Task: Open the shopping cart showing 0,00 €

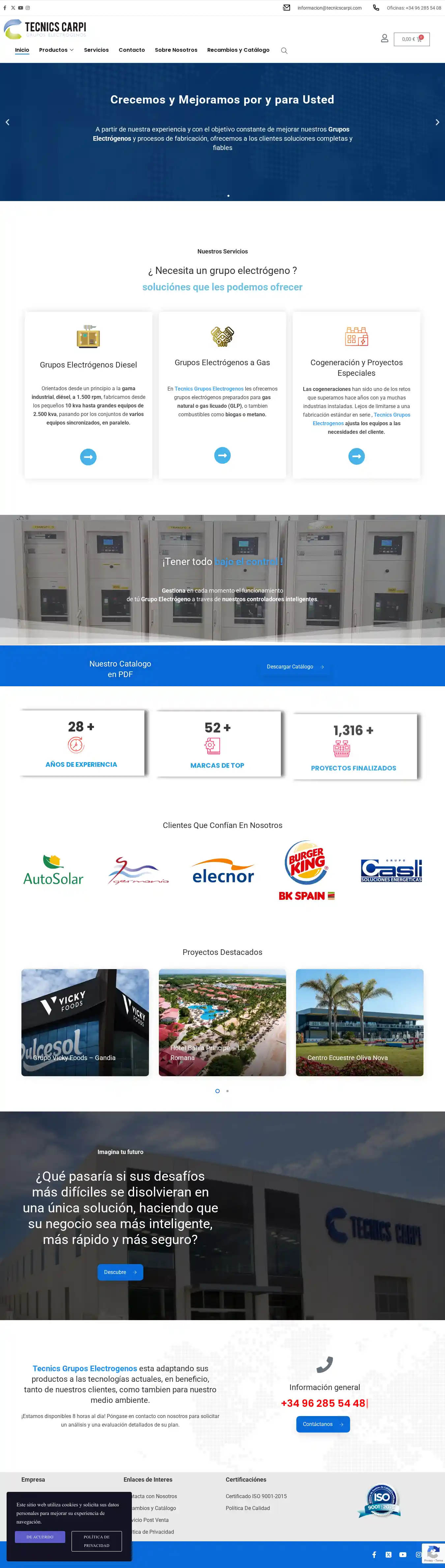Action: click(411, 39)
